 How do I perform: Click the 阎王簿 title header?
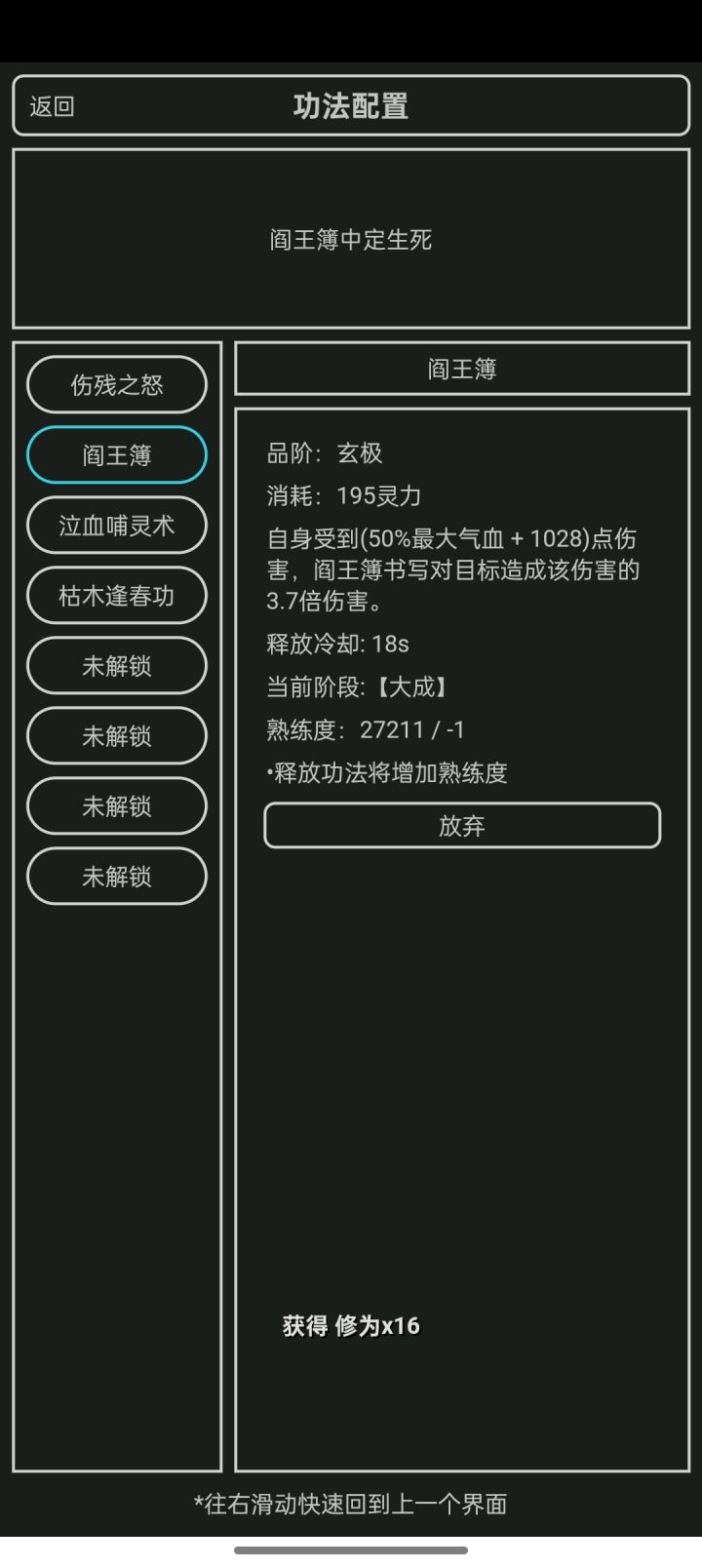click(x=462, y=369)
